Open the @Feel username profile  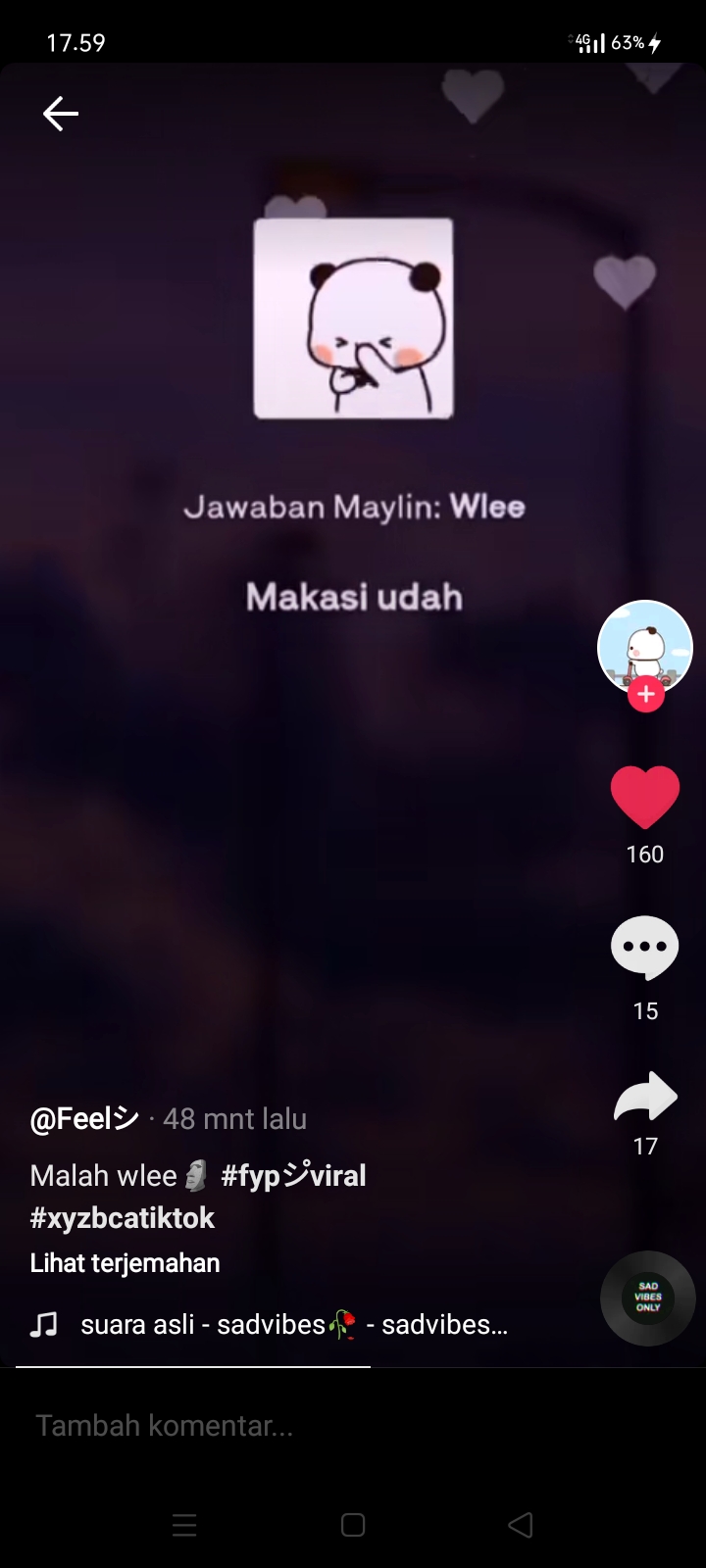pos(84,1118)
